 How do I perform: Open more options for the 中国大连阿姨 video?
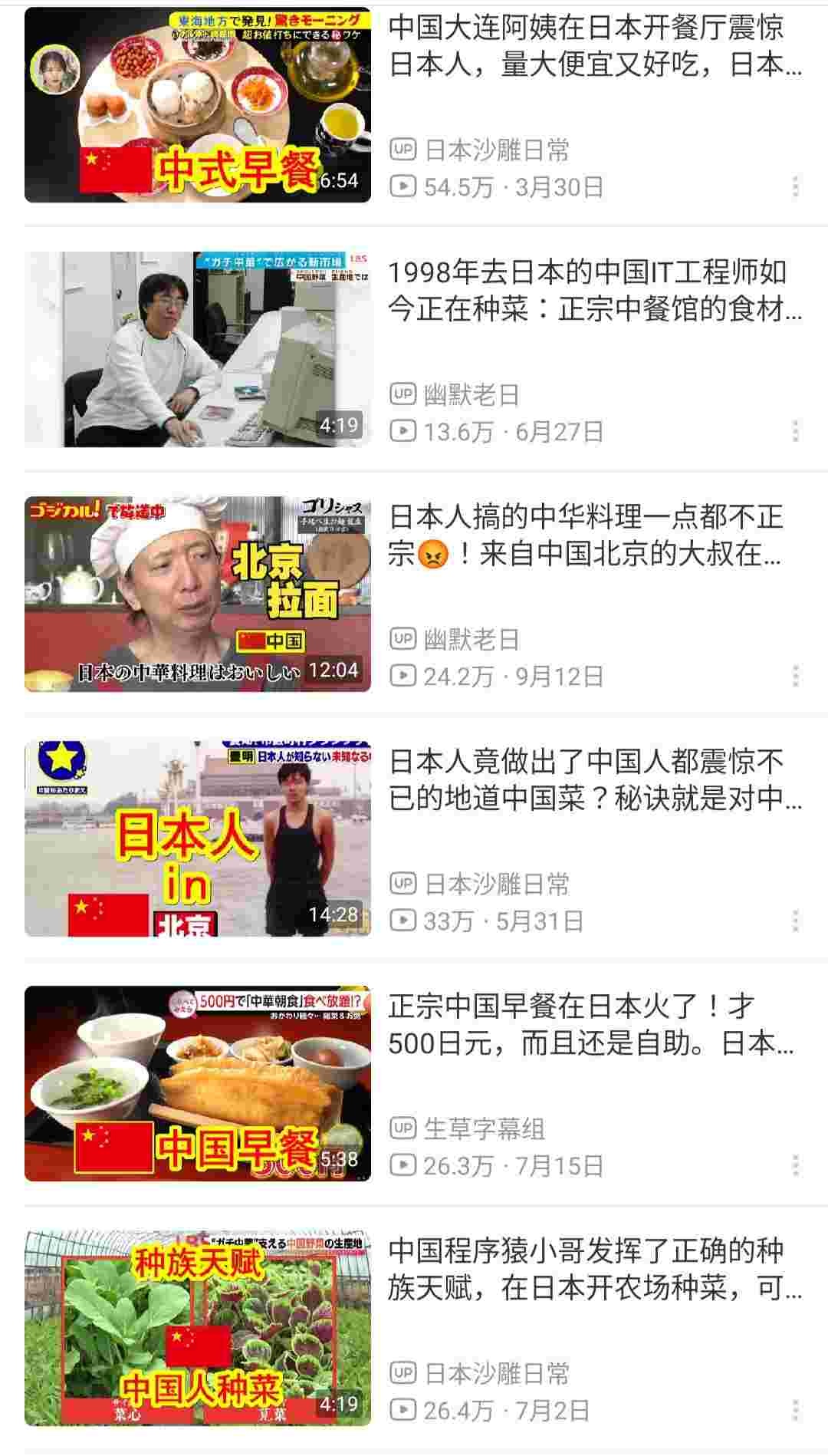796,186
